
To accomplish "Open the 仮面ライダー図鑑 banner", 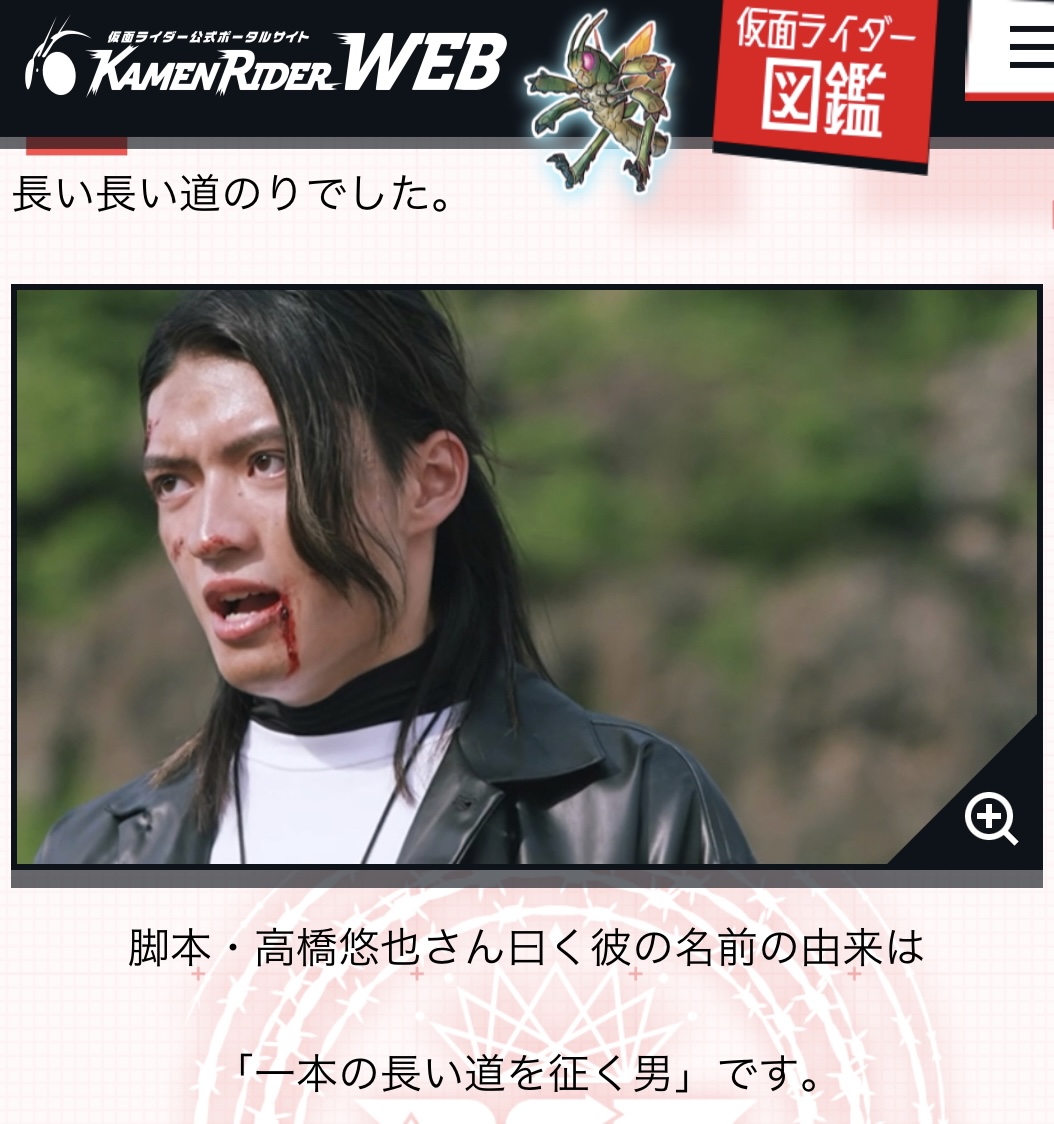I will coord(824,77).
